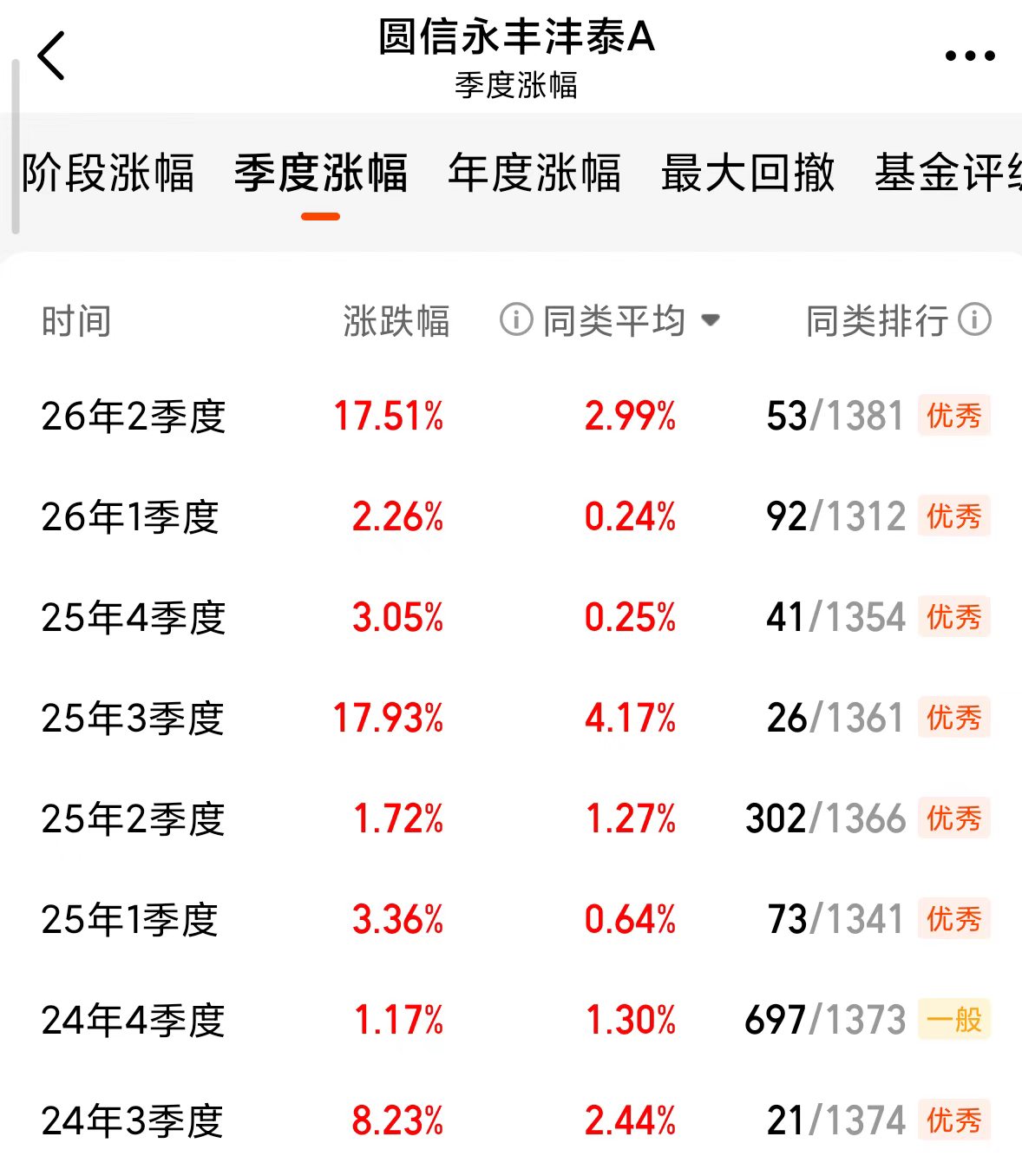The width and height of the screenshot is (1022, 1176).
Task: Go back using the top-left arrow
Action: coord(51,56)
